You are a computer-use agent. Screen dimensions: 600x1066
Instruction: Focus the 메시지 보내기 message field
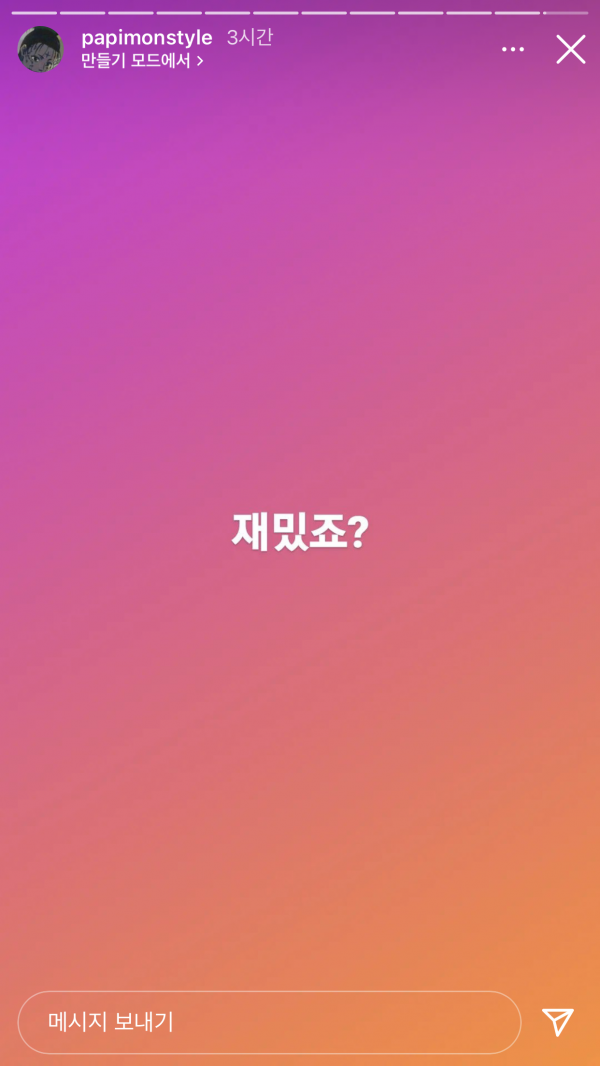(269, 1022)
